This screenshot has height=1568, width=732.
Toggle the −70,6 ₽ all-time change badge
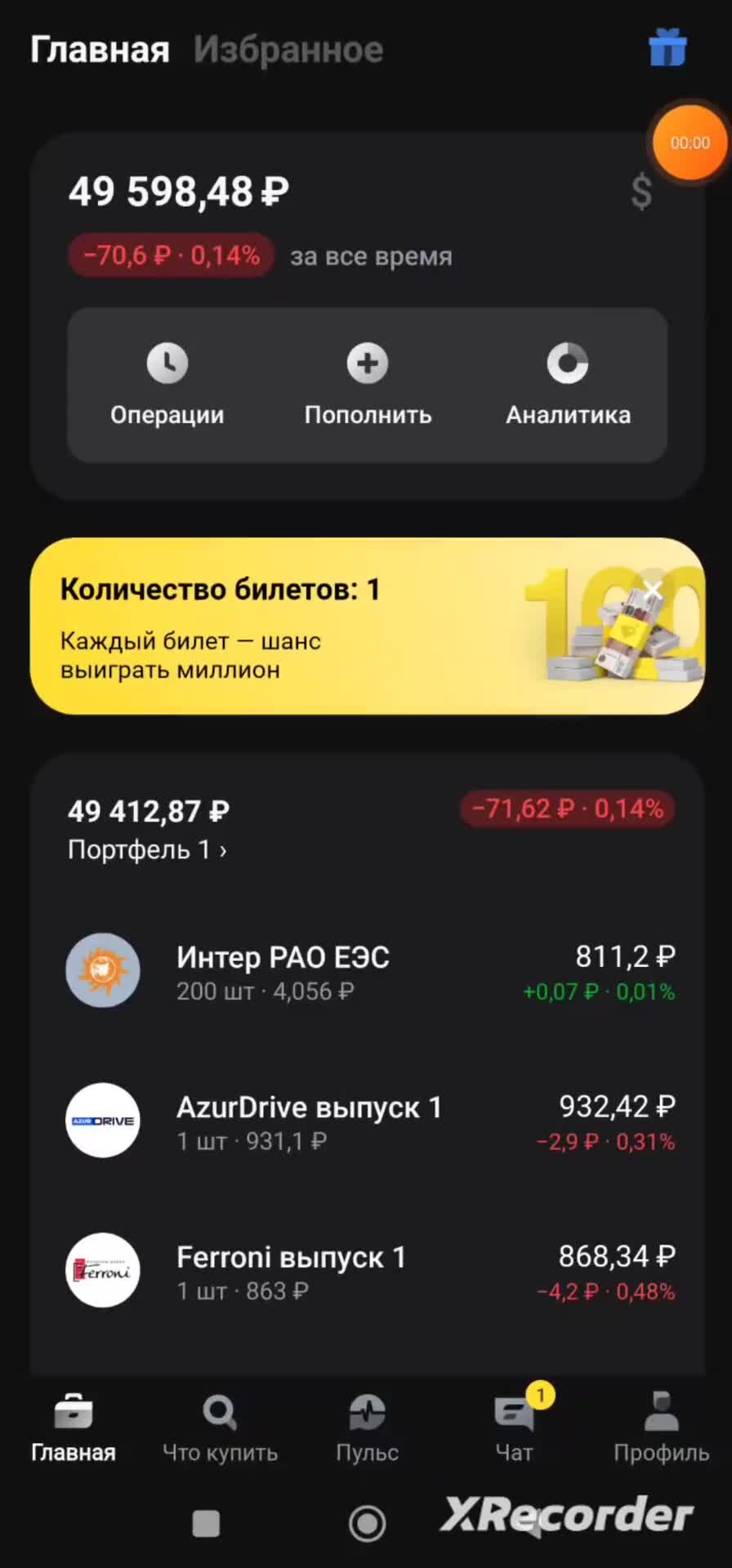point(172,256)
